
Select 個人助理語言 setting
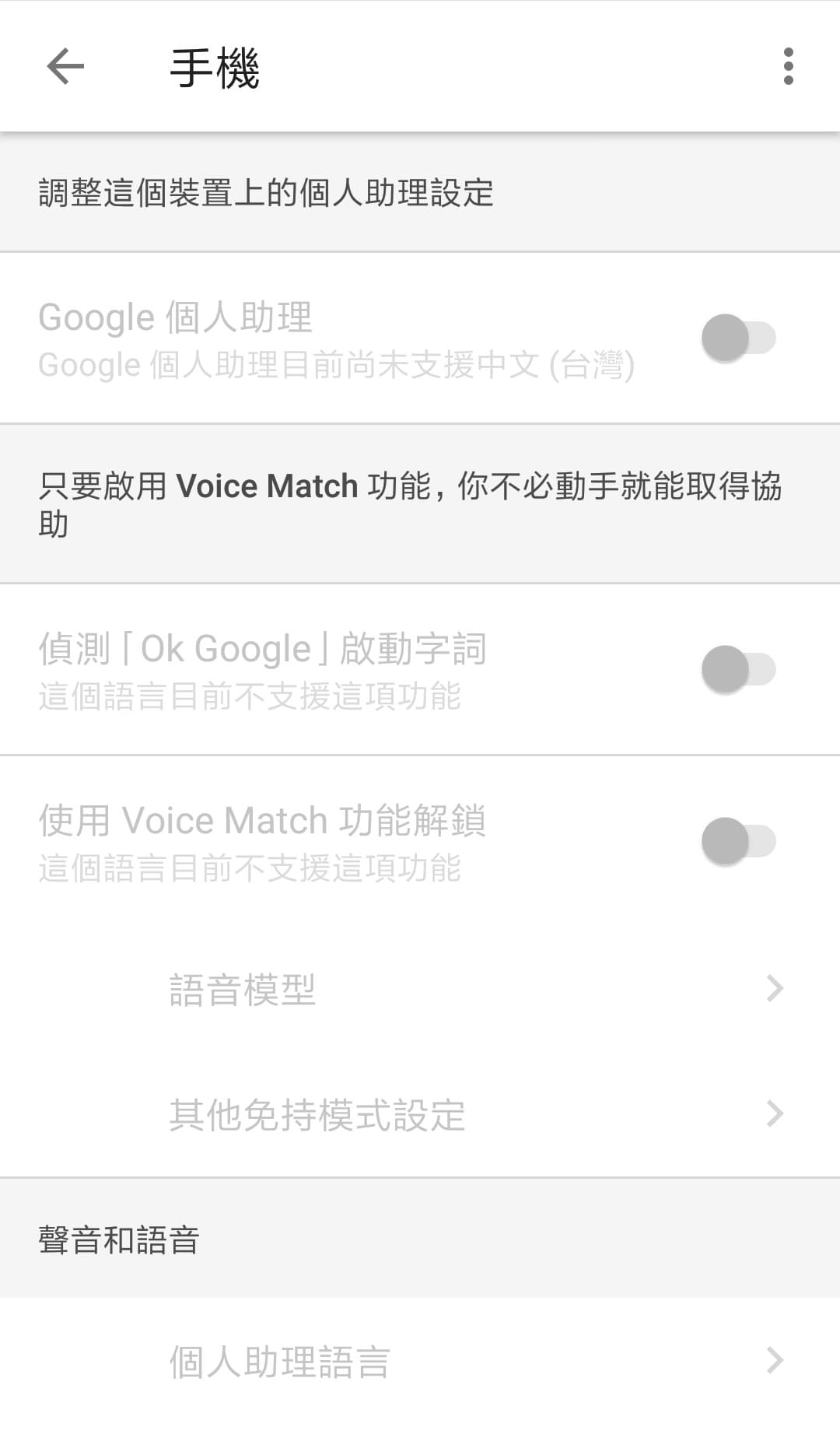point(420,1362)
